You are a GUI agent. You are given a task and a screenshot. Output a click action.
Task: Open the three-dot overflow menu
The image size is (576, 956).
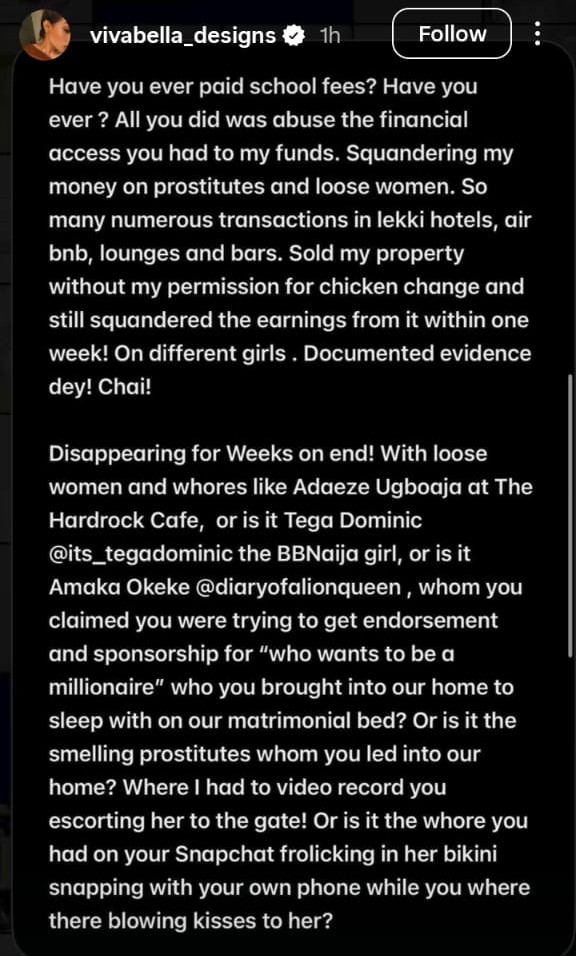(x=538, y=34)
